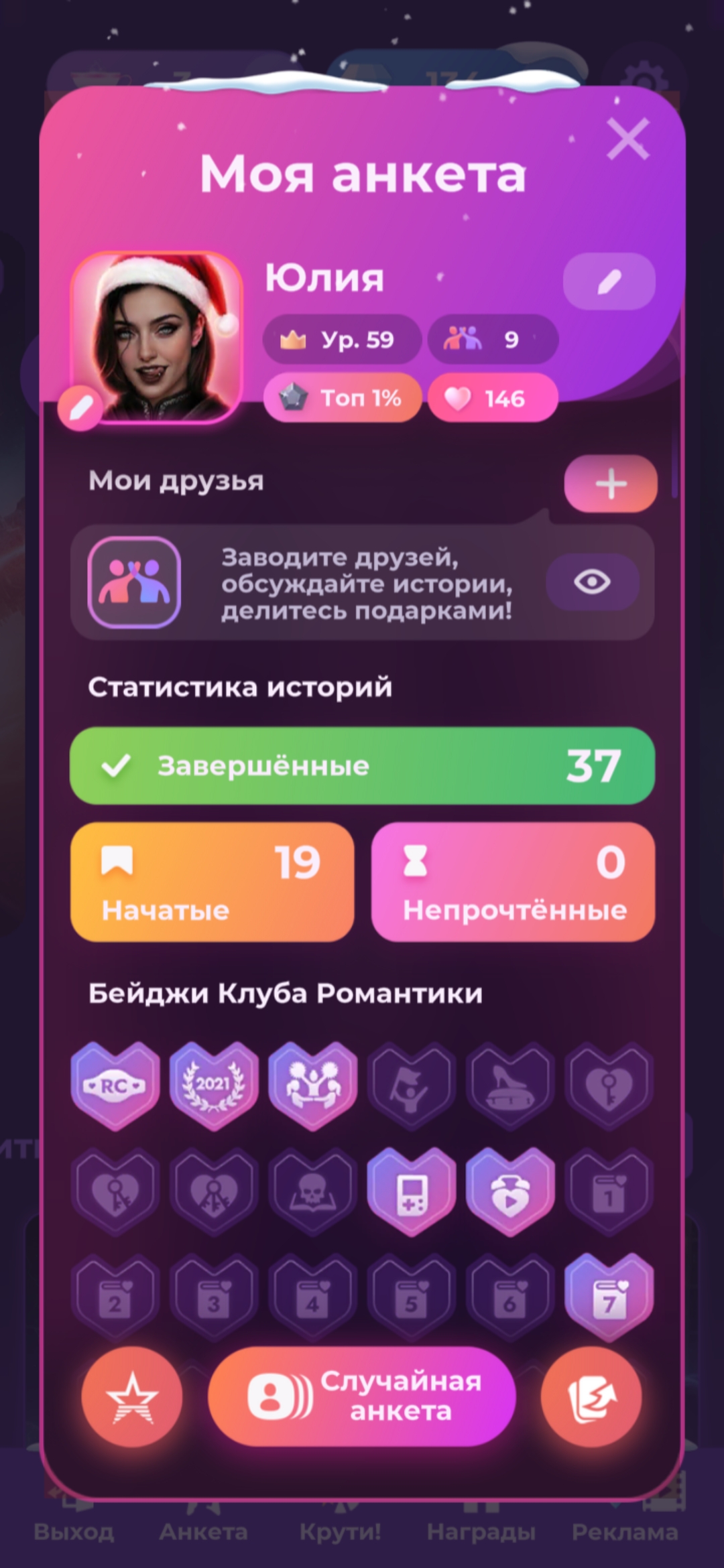View the cheerleaders badge
The width and height of the screenshot is (724, 1568).
coord(312,1086)
